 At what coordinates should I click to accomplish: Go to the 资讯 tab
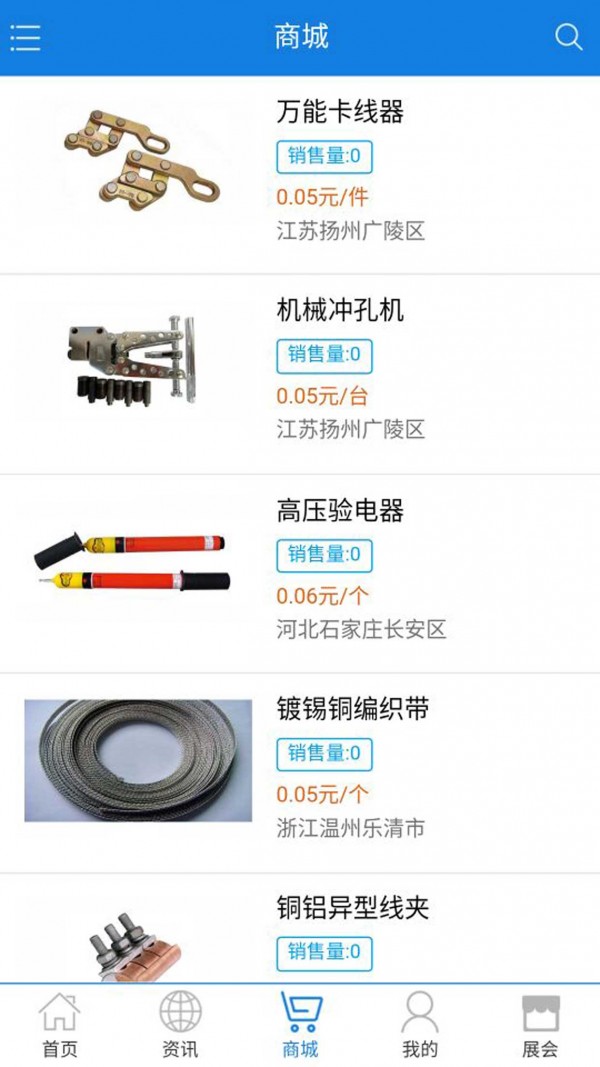pos(180,1025)
